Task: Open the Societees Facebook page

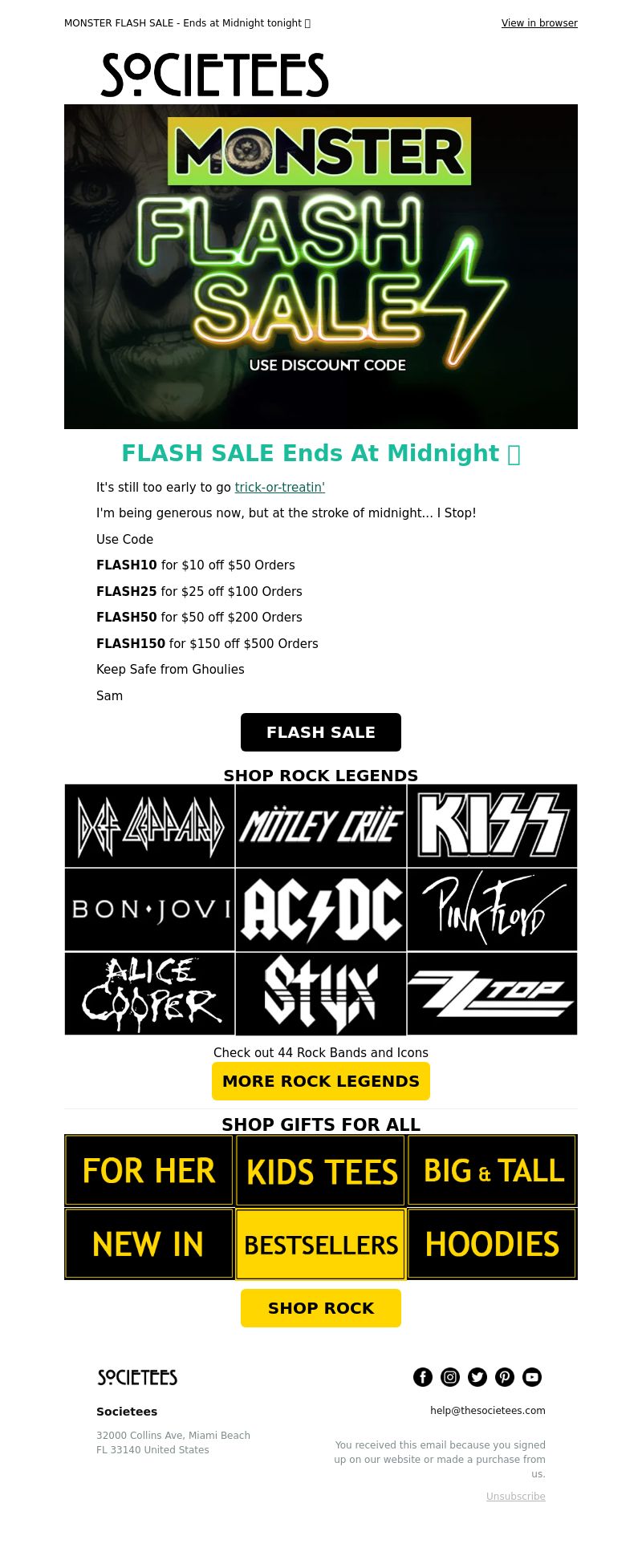Action: [x=423, y=1377]
